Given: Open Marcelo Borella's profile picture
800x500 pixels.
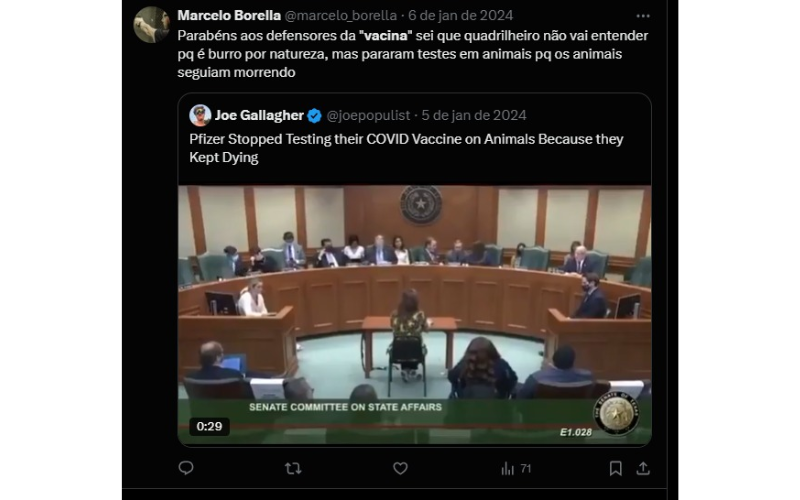Looking at the screenshot, I should [152, 24].
